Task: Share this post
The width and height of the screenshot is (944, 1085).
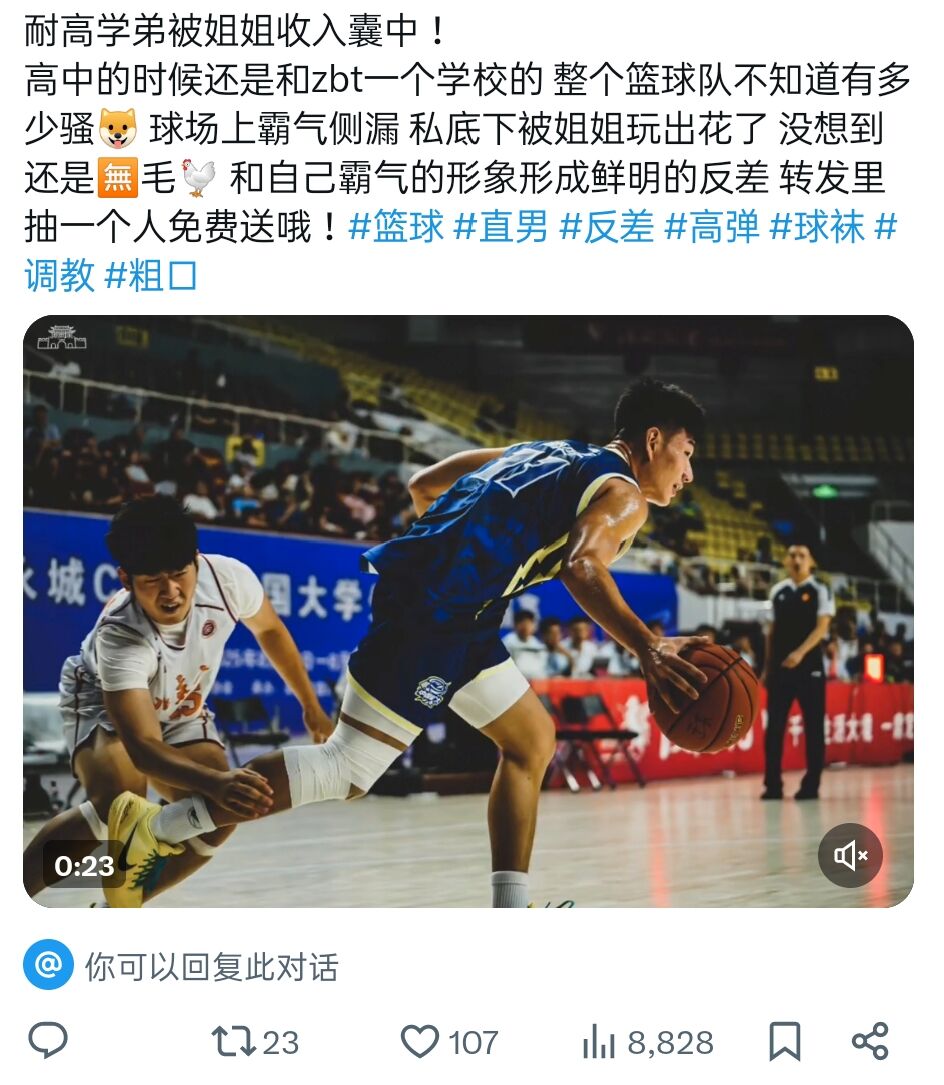Action: tap(870, 1042)
